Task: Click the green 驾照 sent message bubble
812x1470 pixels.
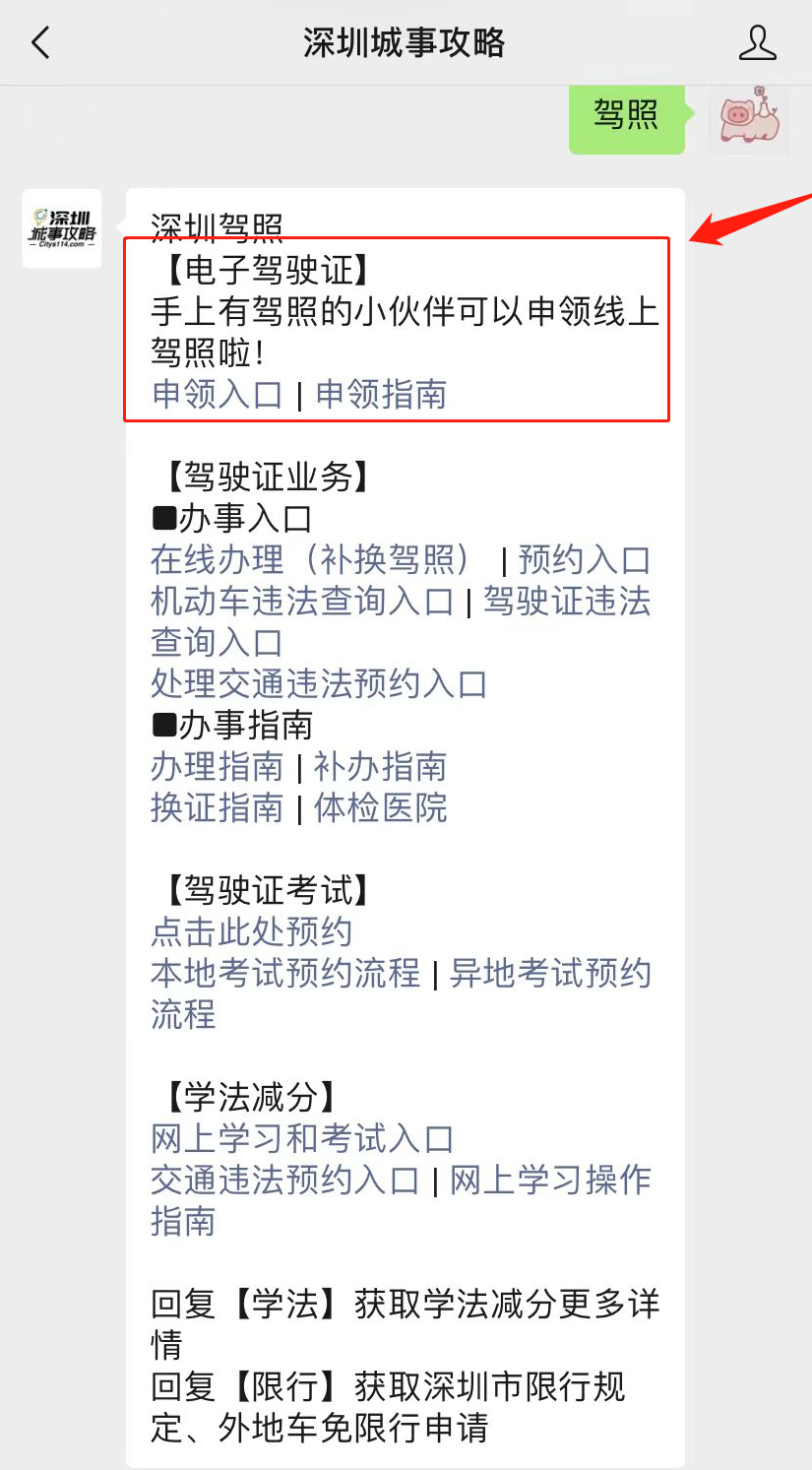Action: 627,115
